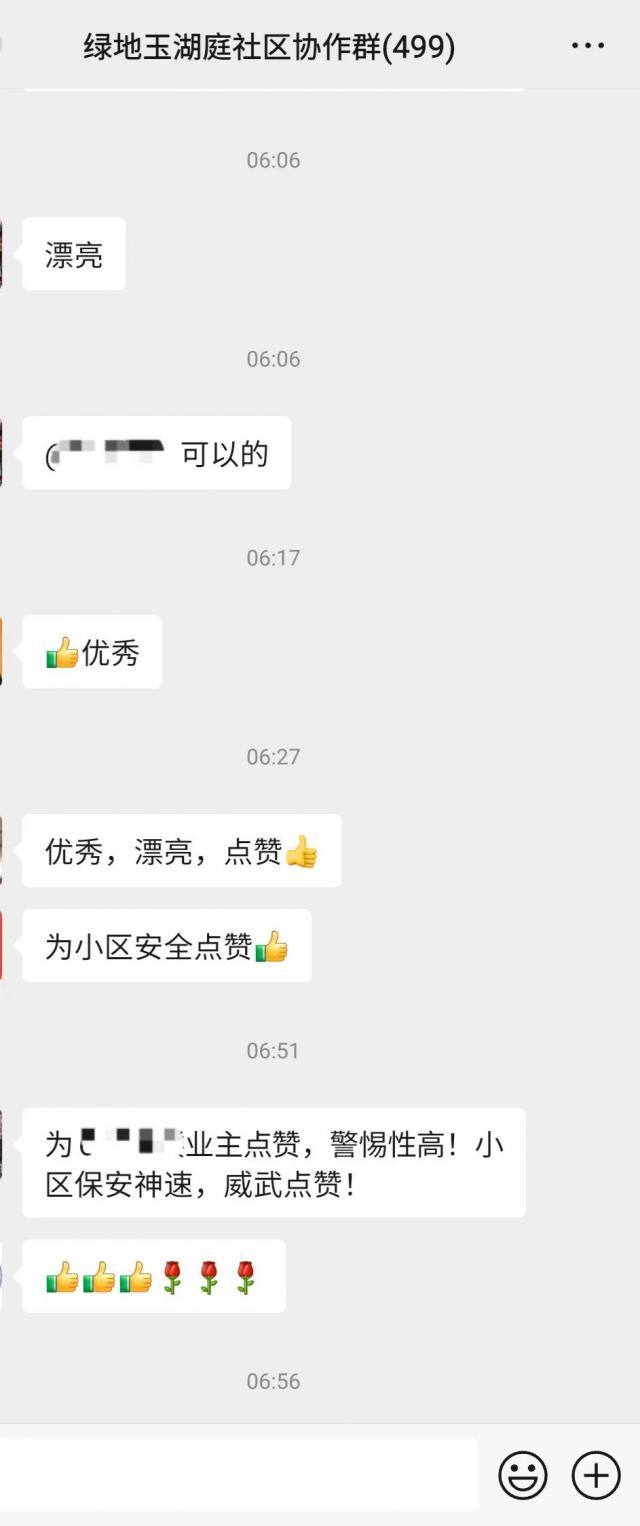Focus the message text input field
The image size is (640, 1526).
point(238,1475)
